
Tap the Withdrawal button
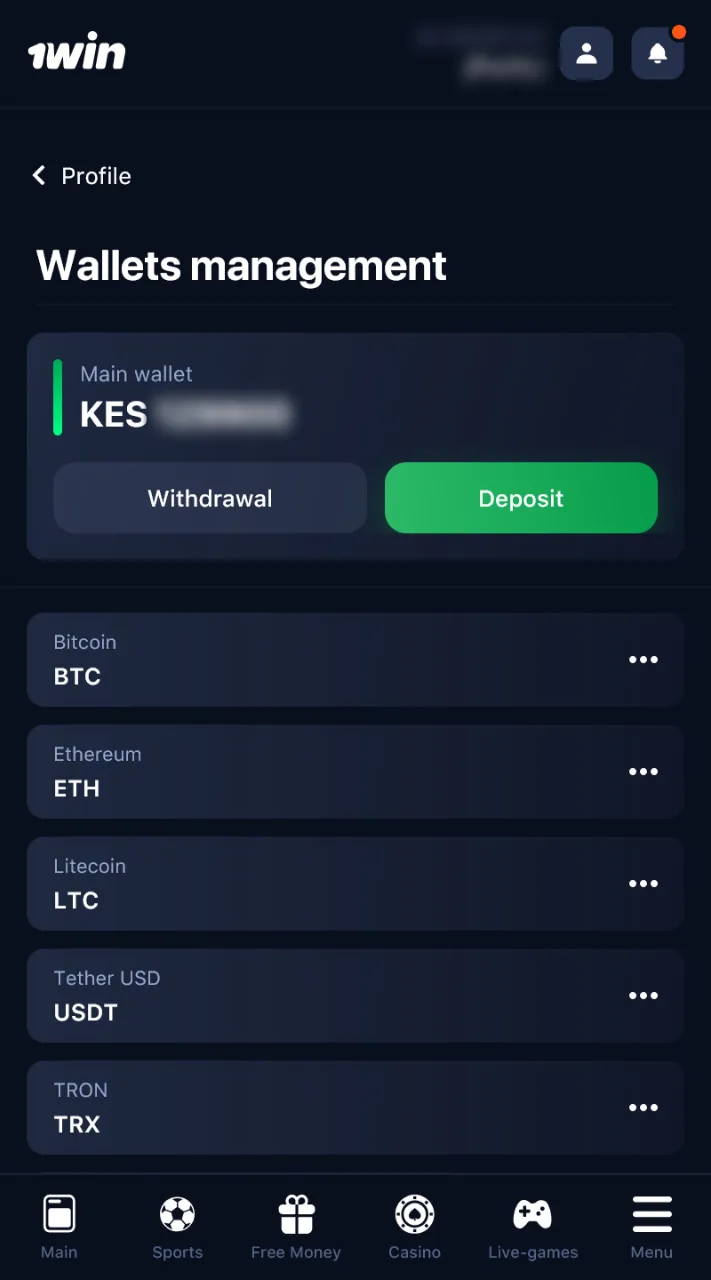tap(210, 498)
